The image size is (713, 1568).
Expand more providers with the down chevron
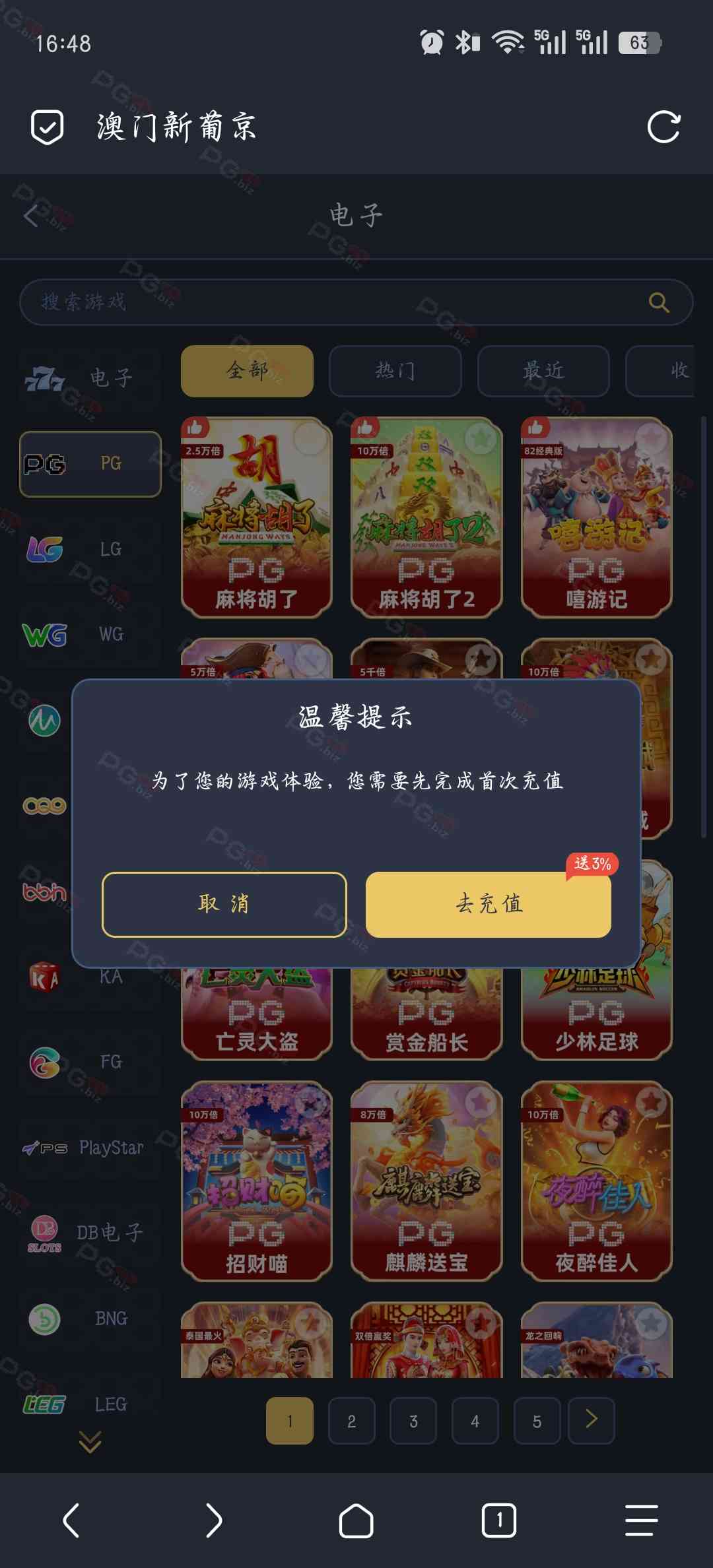[x=90, y=1443]
